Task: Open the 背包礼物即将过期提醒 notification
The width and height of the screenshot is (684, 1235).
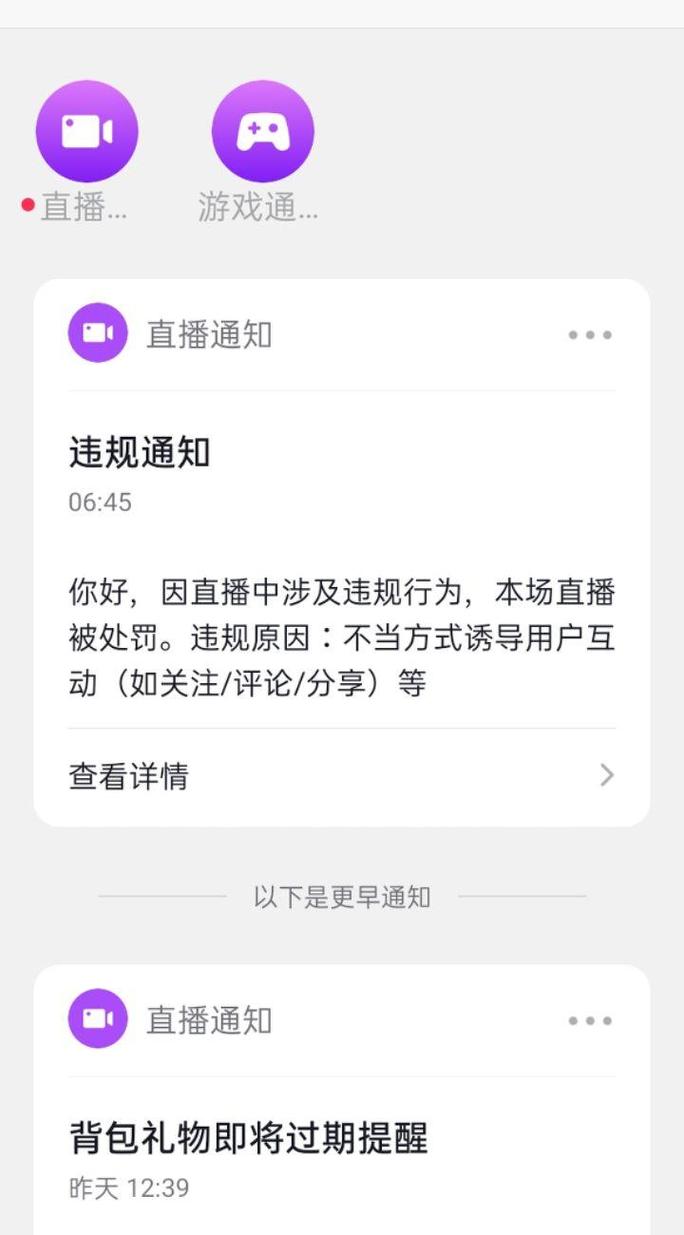Action: (x=248, y=1138)
